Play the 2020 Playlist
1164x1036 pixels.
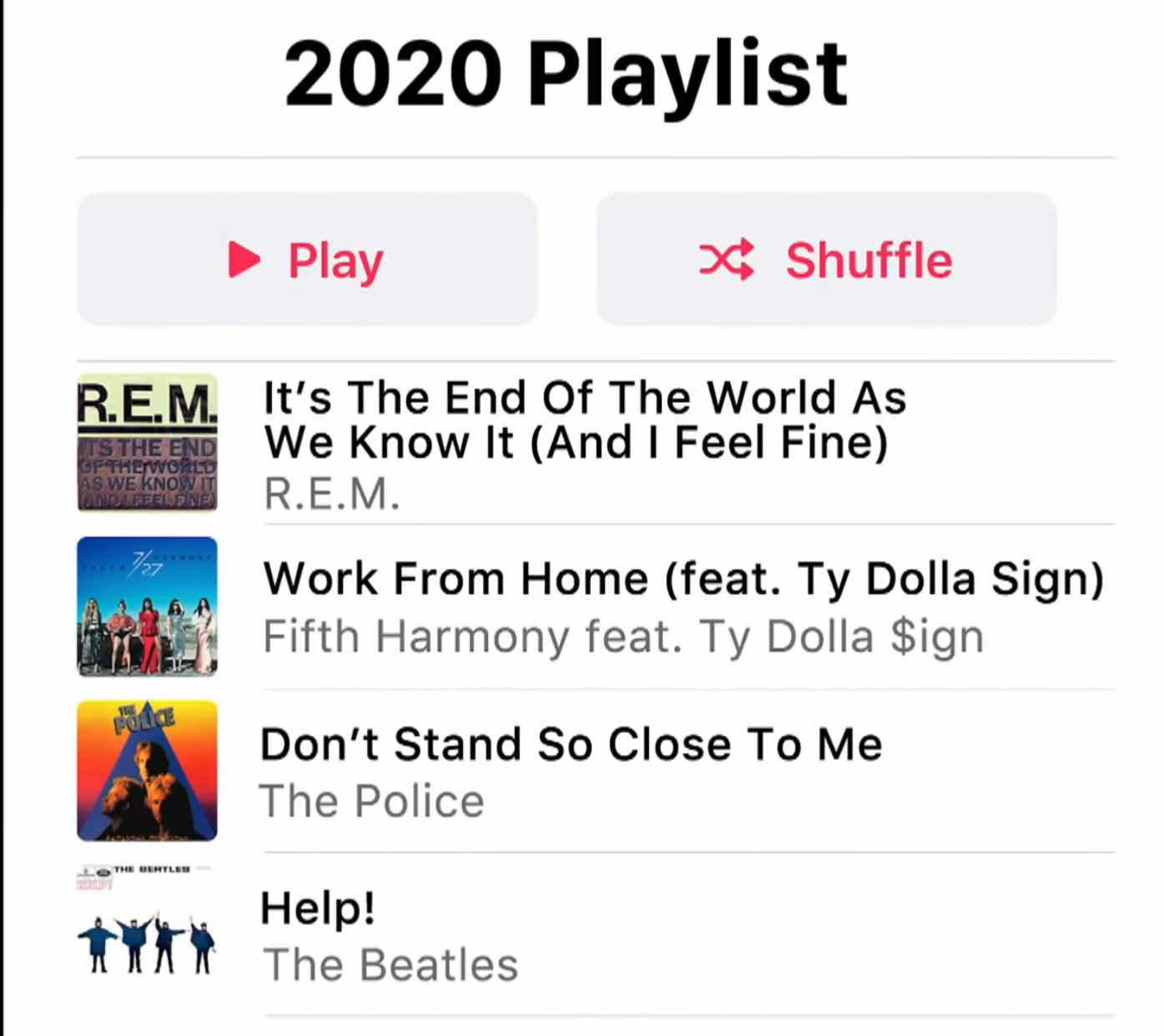[x=307, y=259]
